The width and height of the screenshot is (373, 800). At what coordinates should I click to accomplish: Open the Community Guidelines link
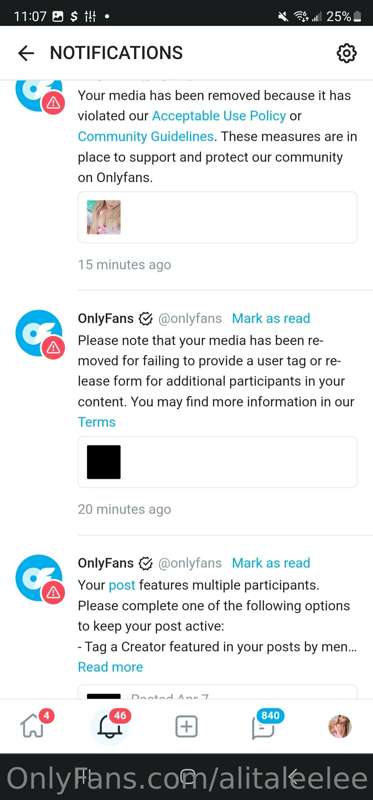pyautogui.click(x=145, y=137)
